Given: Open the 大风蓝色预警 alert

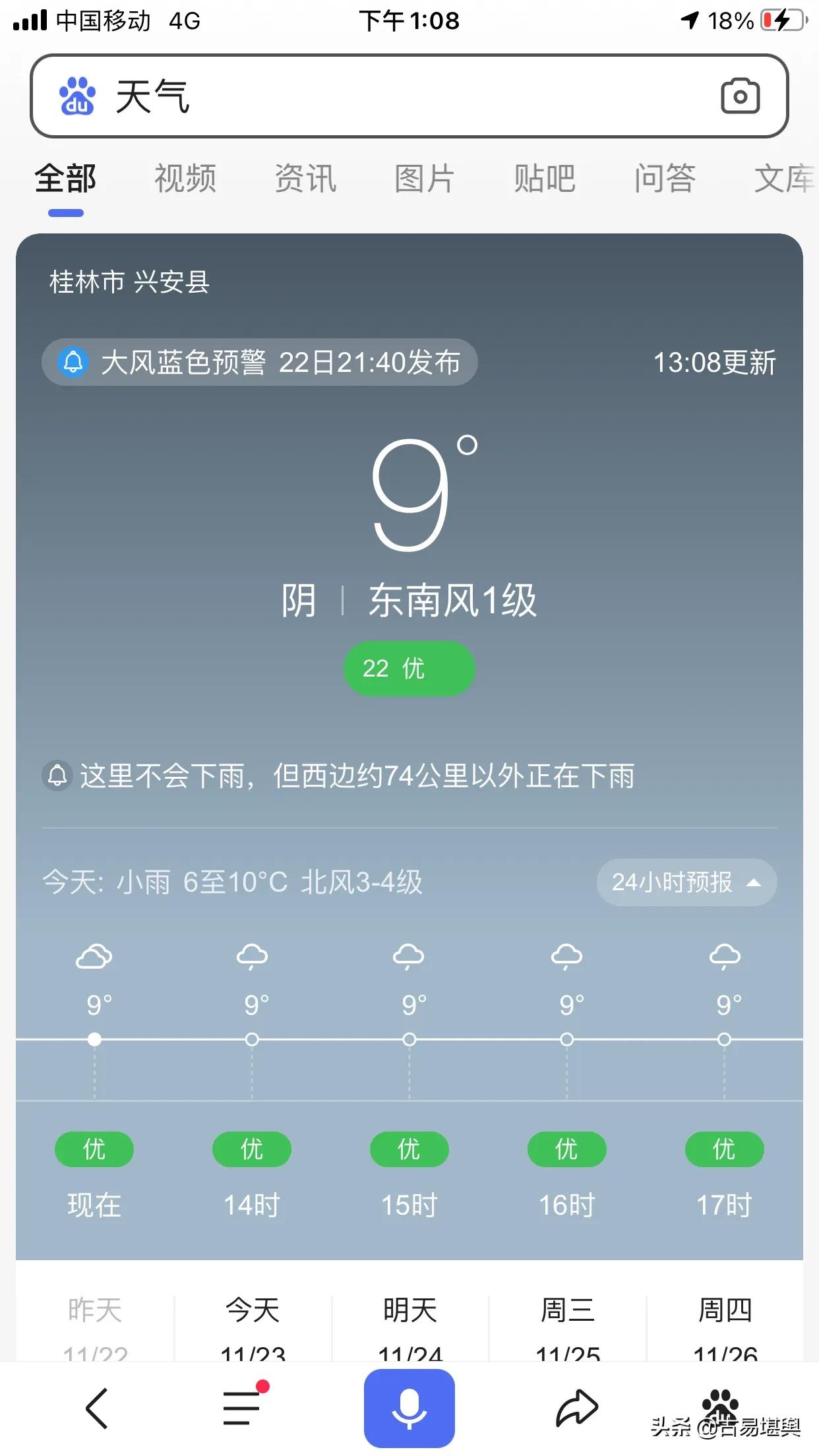Looking at the screenshot, I should 260,362.
